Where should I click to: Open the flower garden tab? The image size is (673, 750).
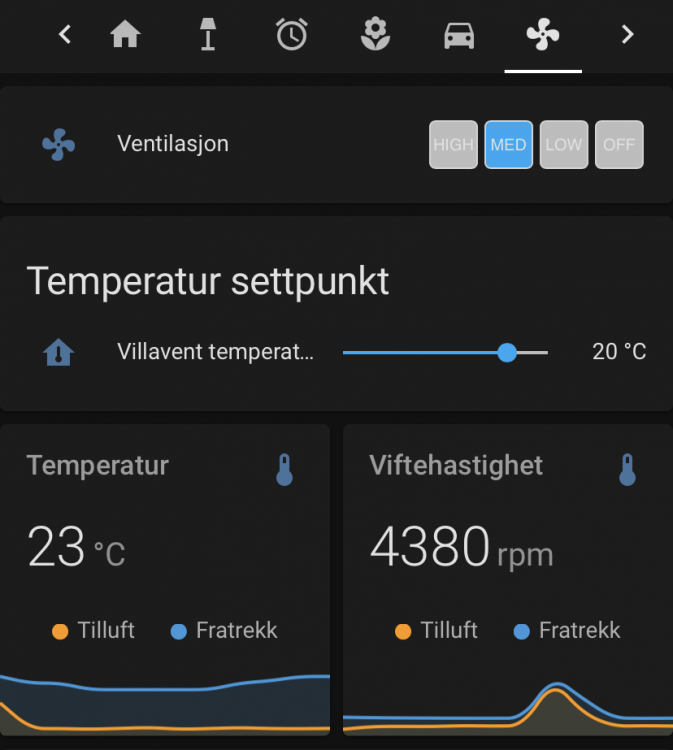click(x=375, y=35)
